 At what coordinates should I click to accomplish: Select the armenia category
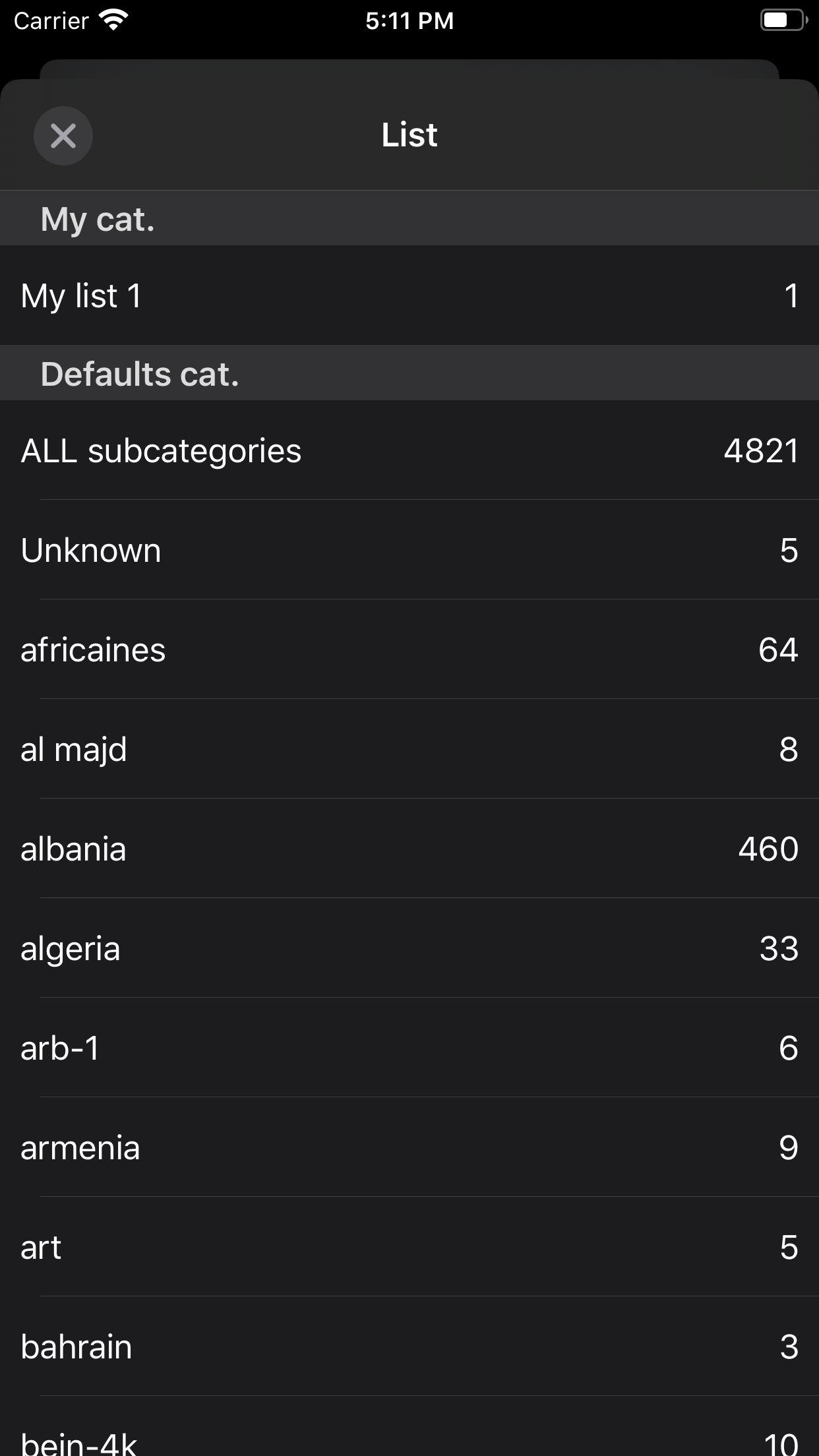pyautogui.click(x=409, y=1147)
